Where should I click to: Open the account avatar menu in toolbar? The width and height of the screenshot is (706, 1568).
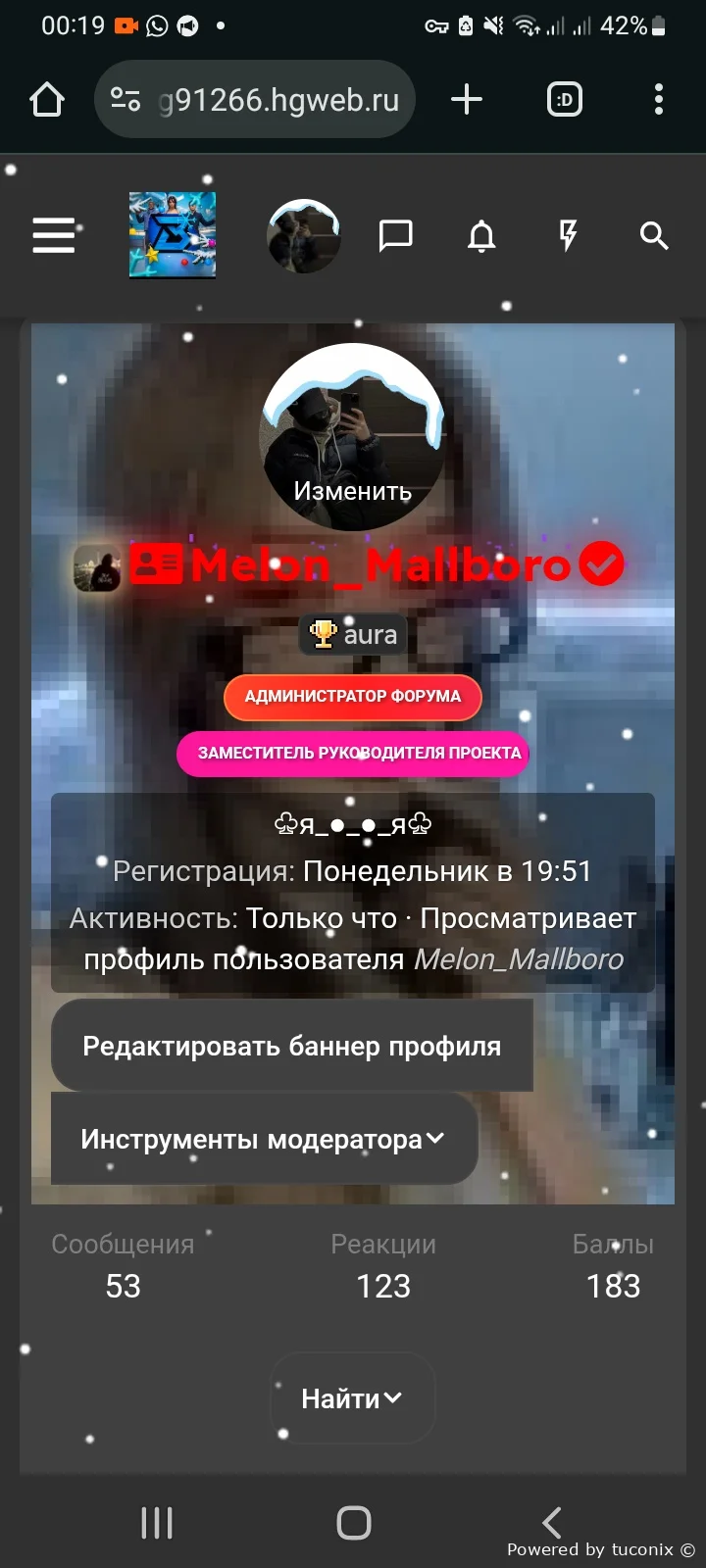tap(303, 236)
